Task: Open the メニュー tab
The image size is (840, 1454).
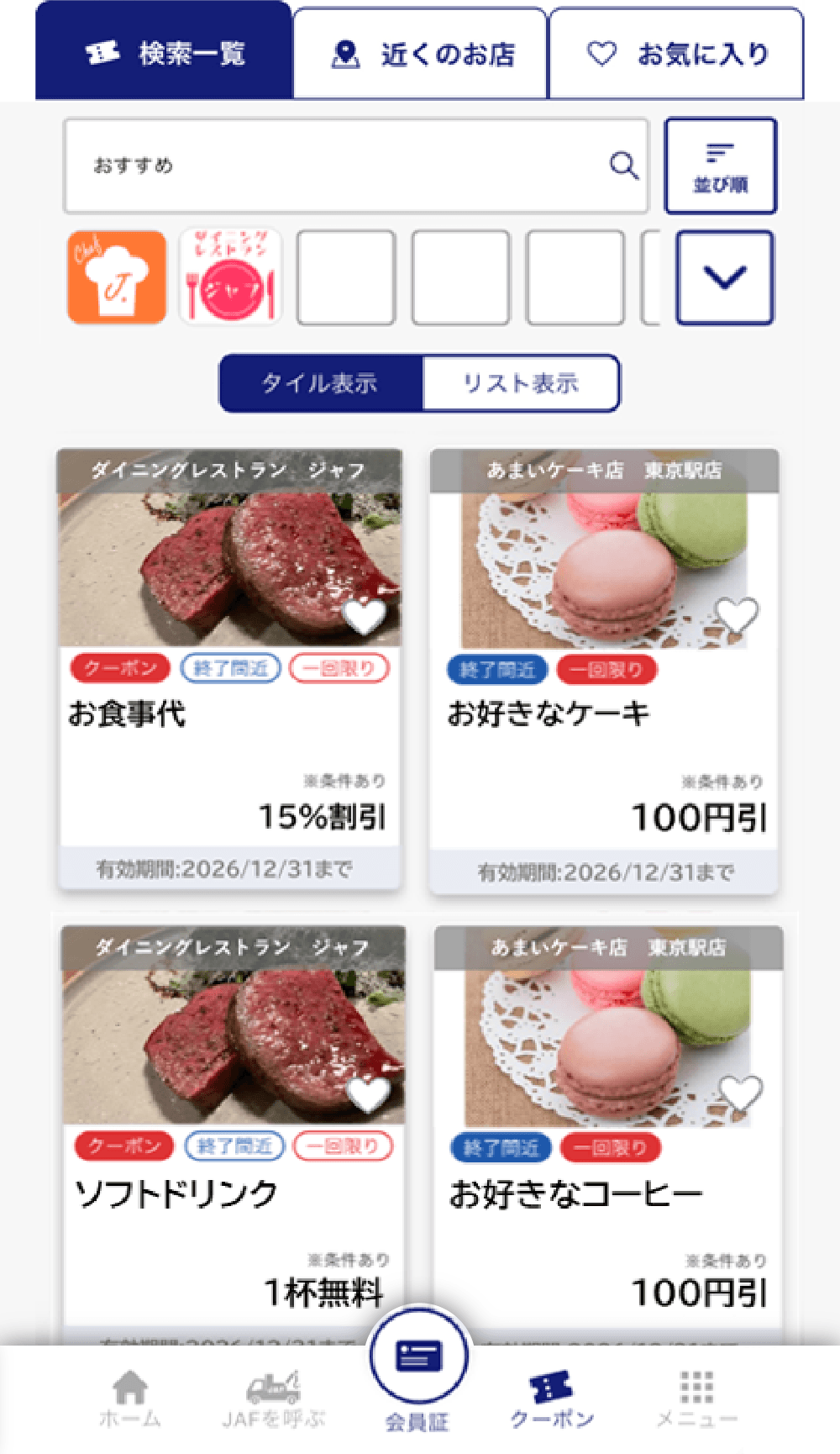Action: [697, 1399]
